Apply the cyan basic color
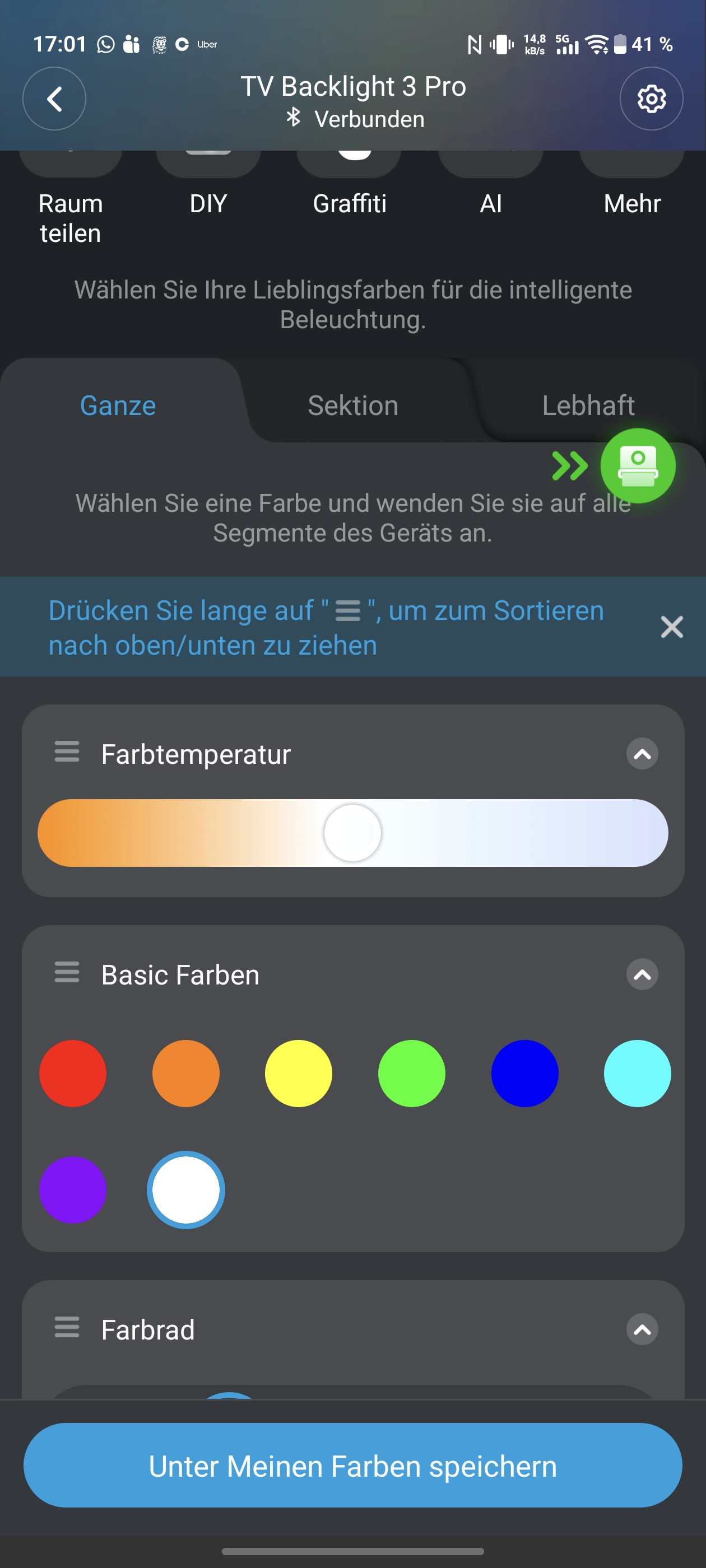The height and width of the screenshot is (1568, 706). tap(637, 1073)
